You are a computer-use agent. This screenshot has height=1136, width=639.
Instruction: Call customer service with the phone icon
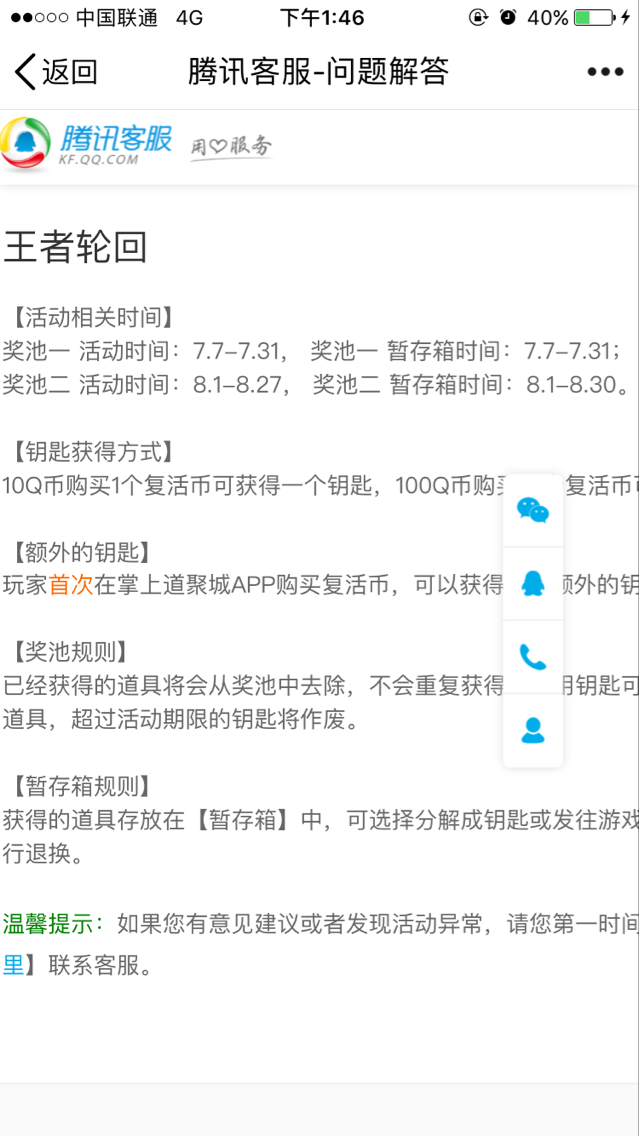pyautogui.click(x=532, y=657)
